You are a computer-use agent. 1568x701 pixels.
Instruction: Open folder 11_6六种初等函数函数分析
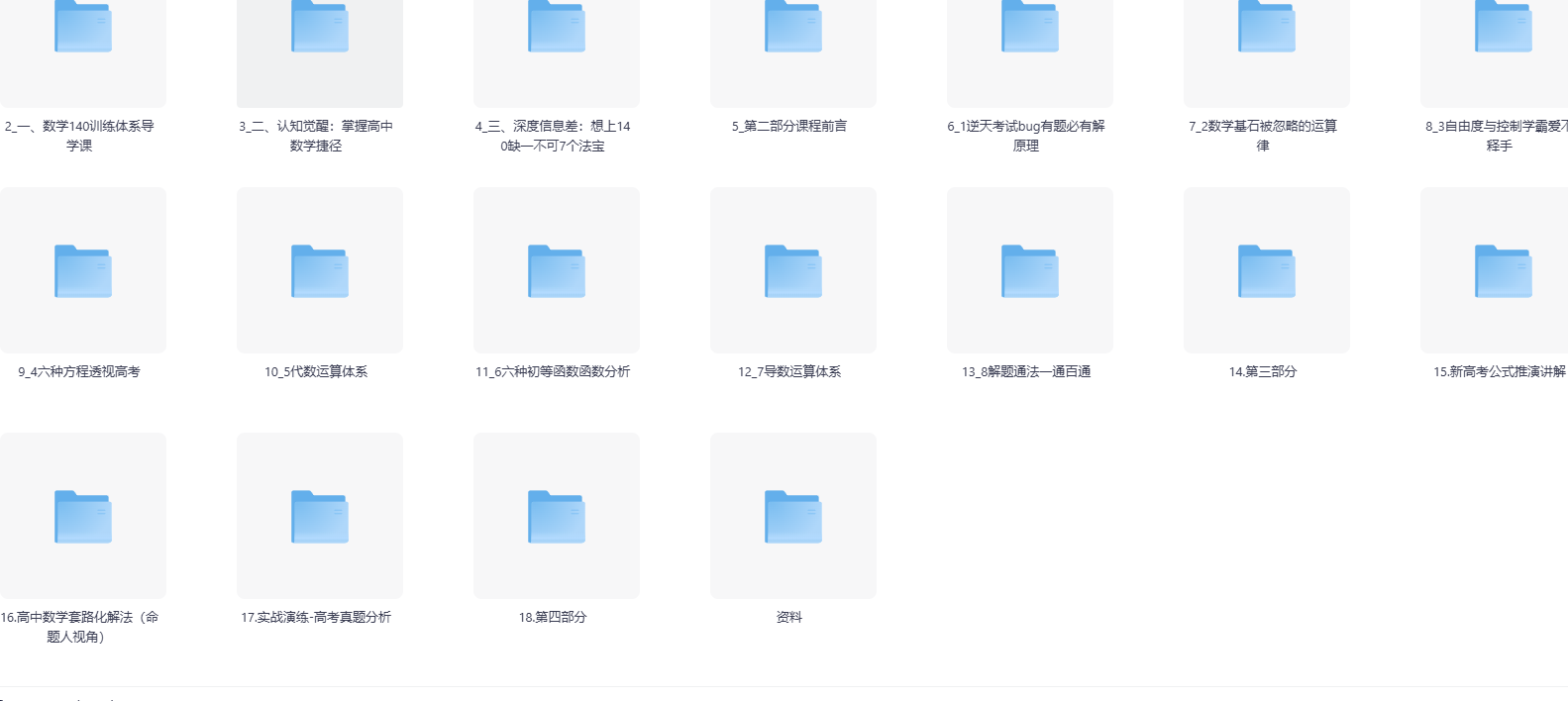point(557,271)
